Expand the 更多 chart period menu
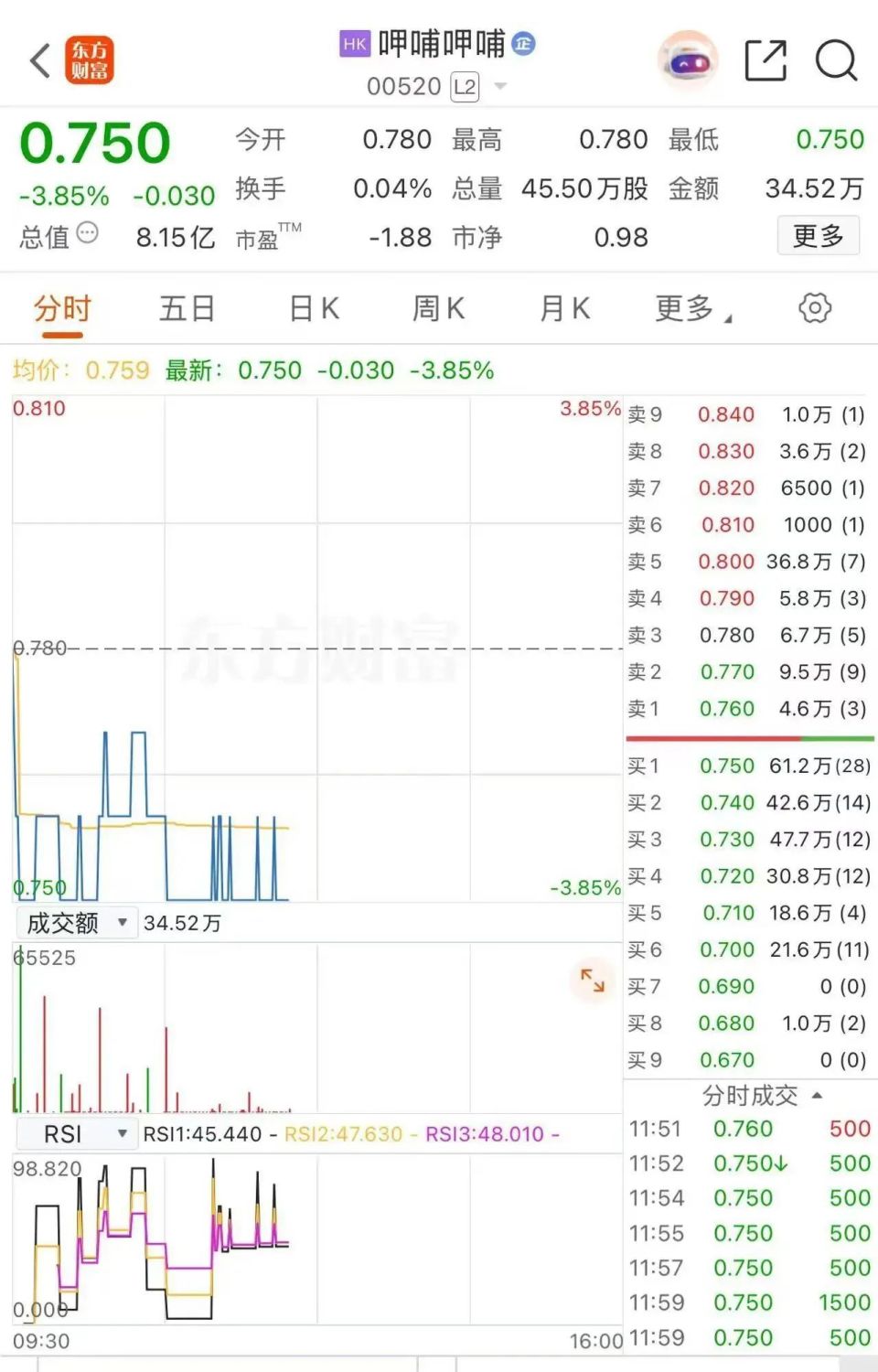This screenshot has height=1372, width=878. pos(691,308)
